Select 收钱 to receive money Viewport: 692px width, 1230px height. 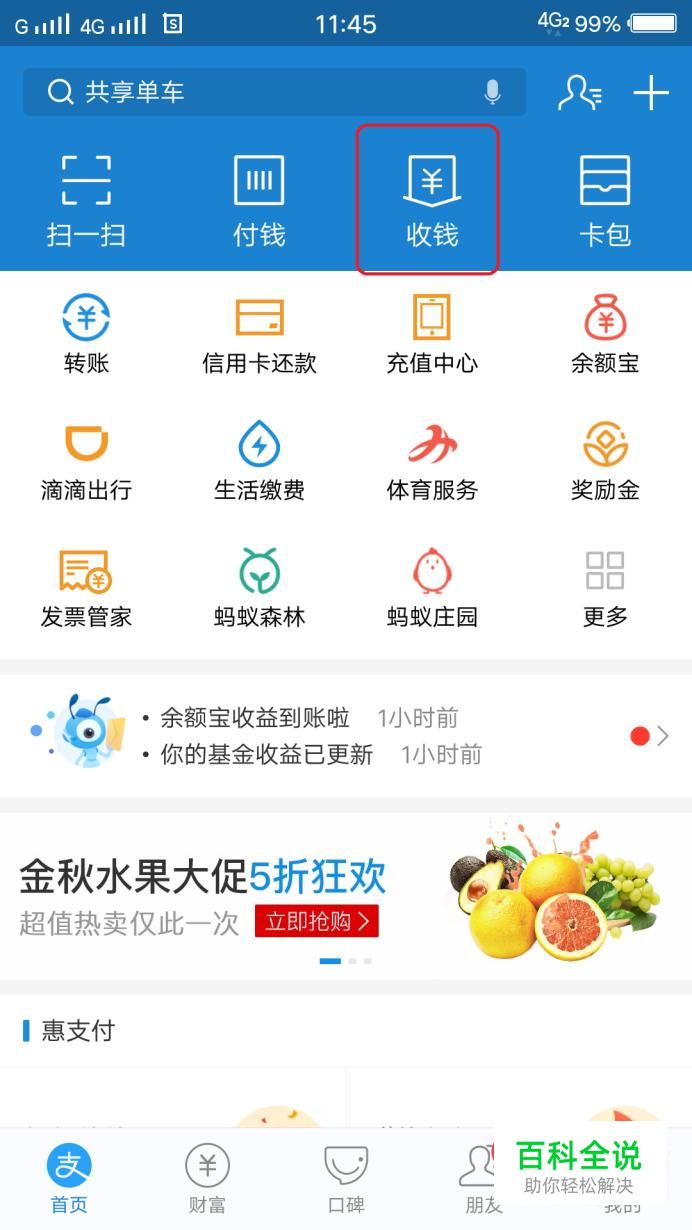(432, 200)
